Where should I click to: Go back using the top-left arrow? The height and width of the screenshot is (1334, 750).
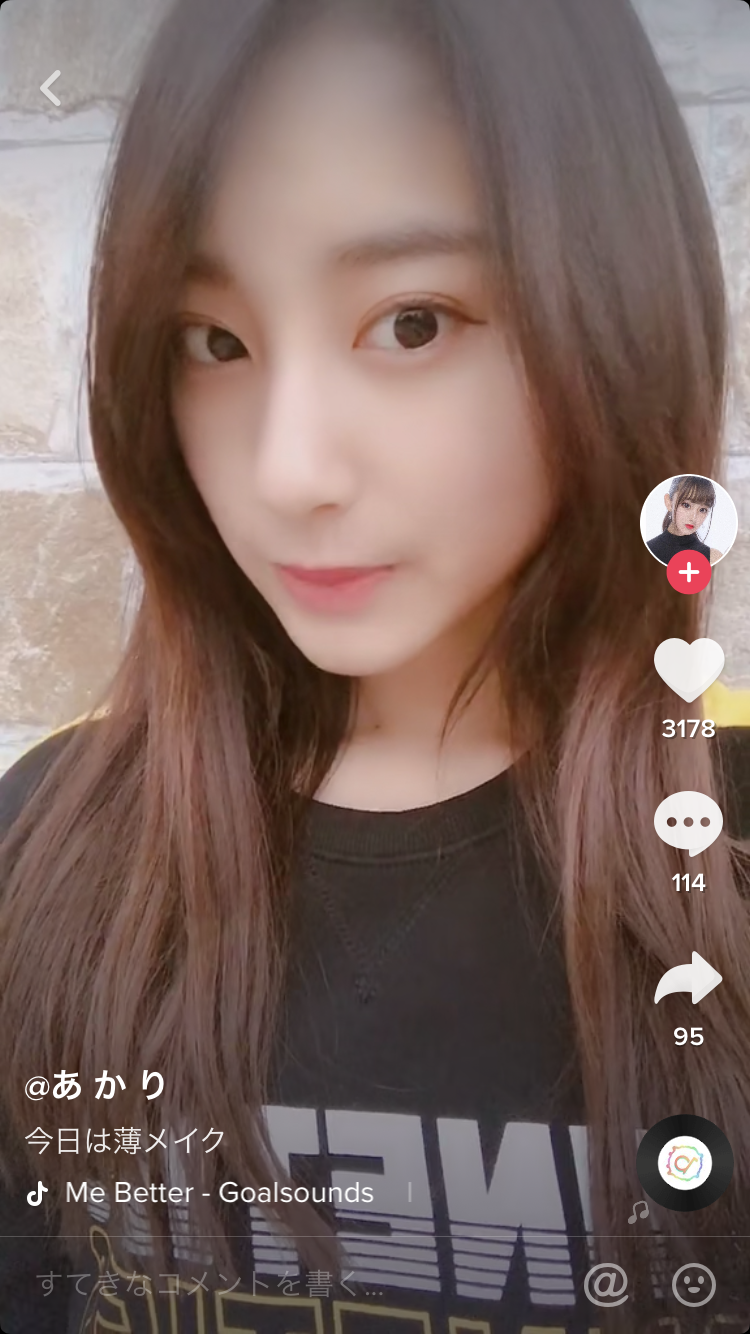[50, 88]
